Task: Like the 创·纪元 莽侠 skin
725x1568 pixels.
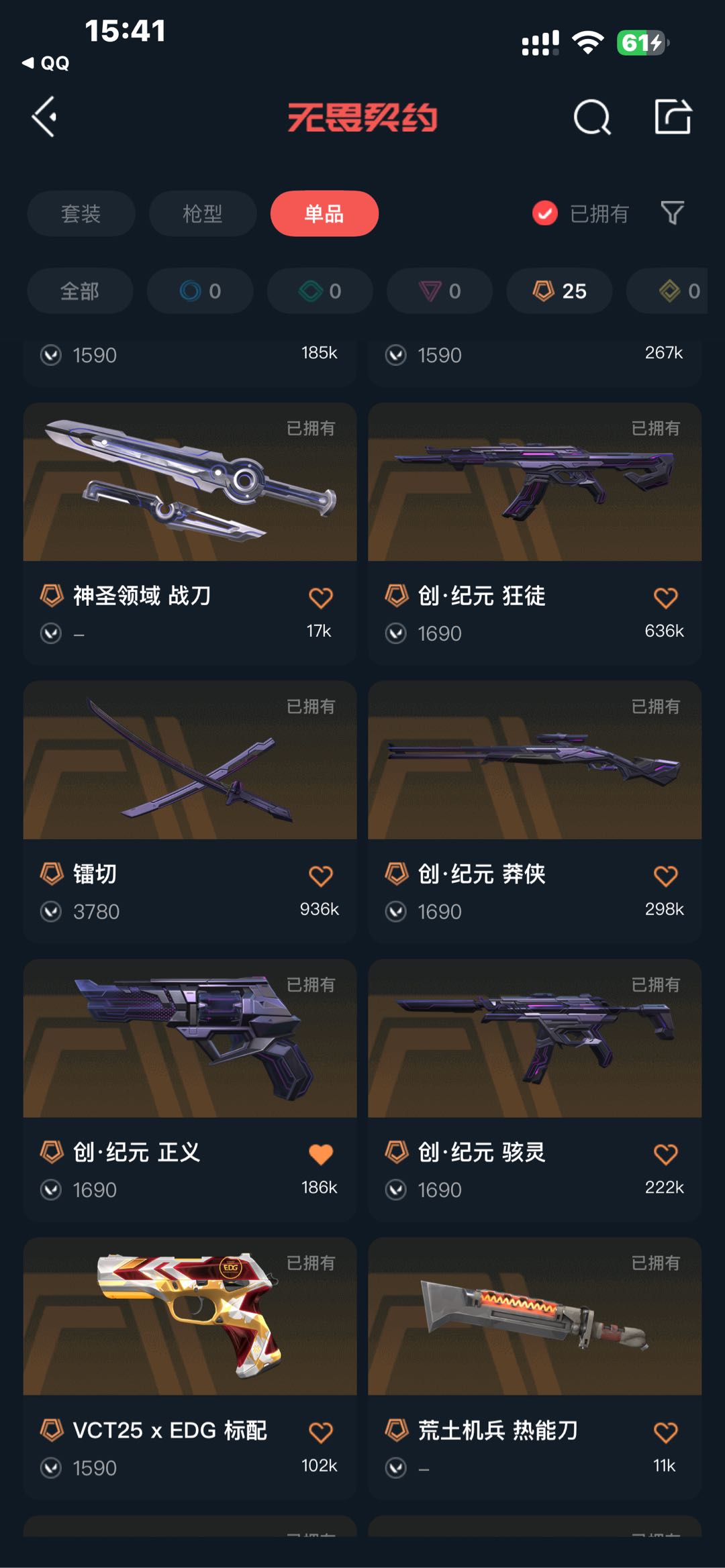Action: 665,876
